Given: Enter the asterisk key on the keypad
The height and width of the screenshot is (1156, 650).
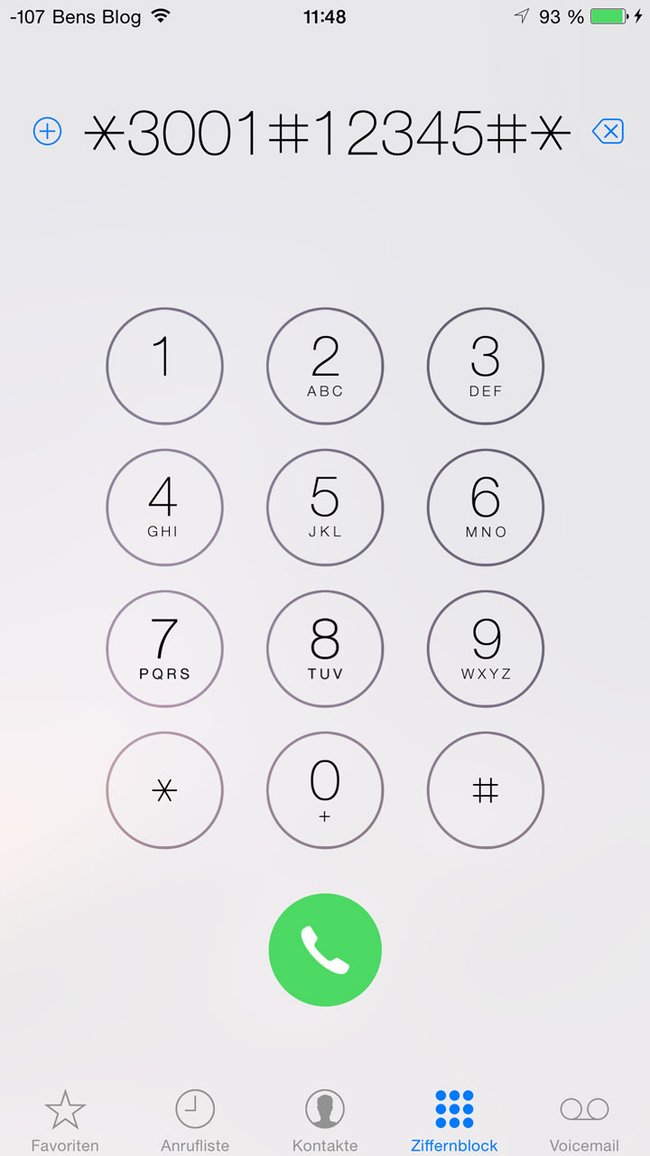Looking at the screenshot, I should (164, 790).
